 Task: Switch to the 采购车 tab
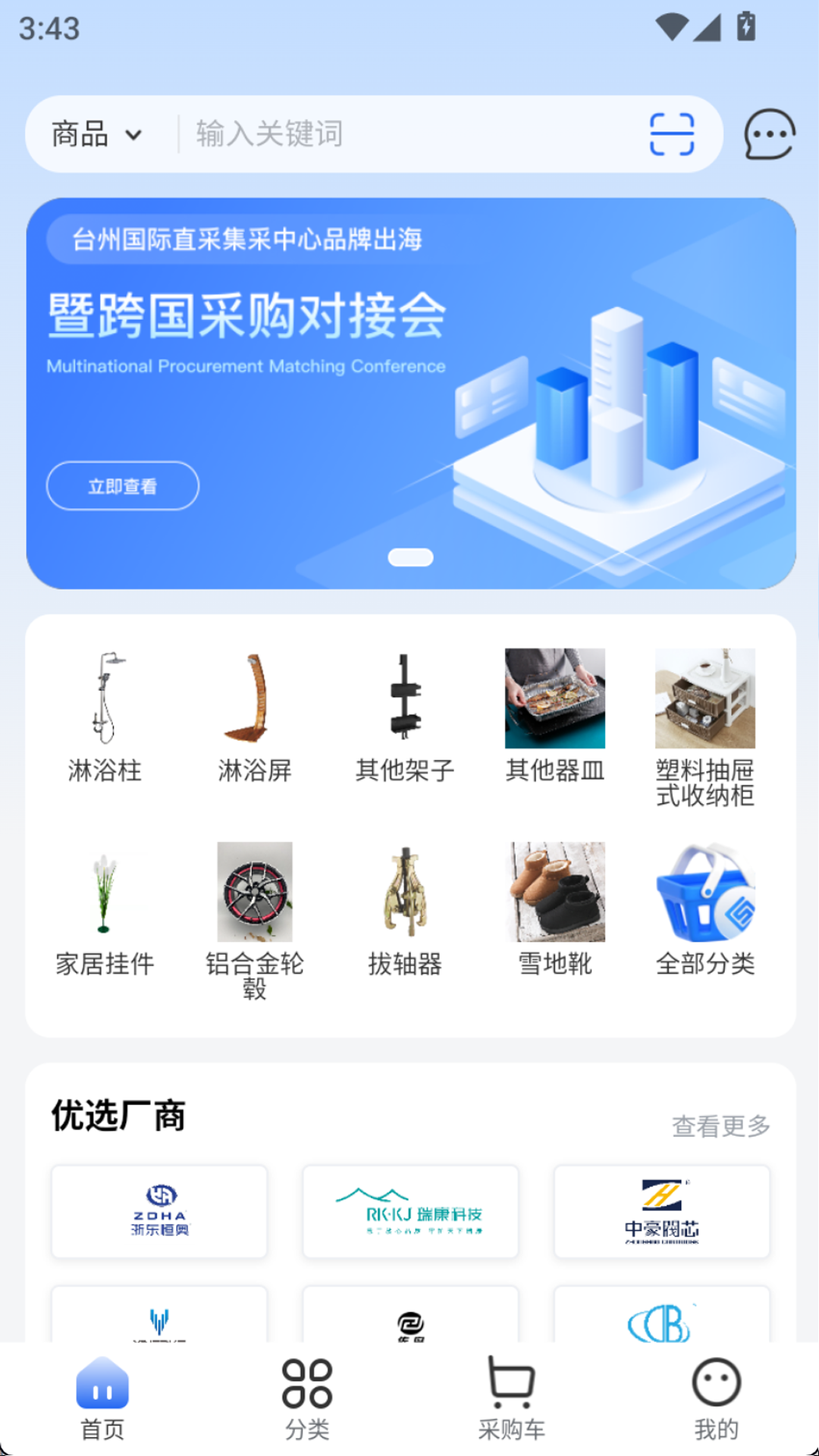click(x=512, y=1399)
